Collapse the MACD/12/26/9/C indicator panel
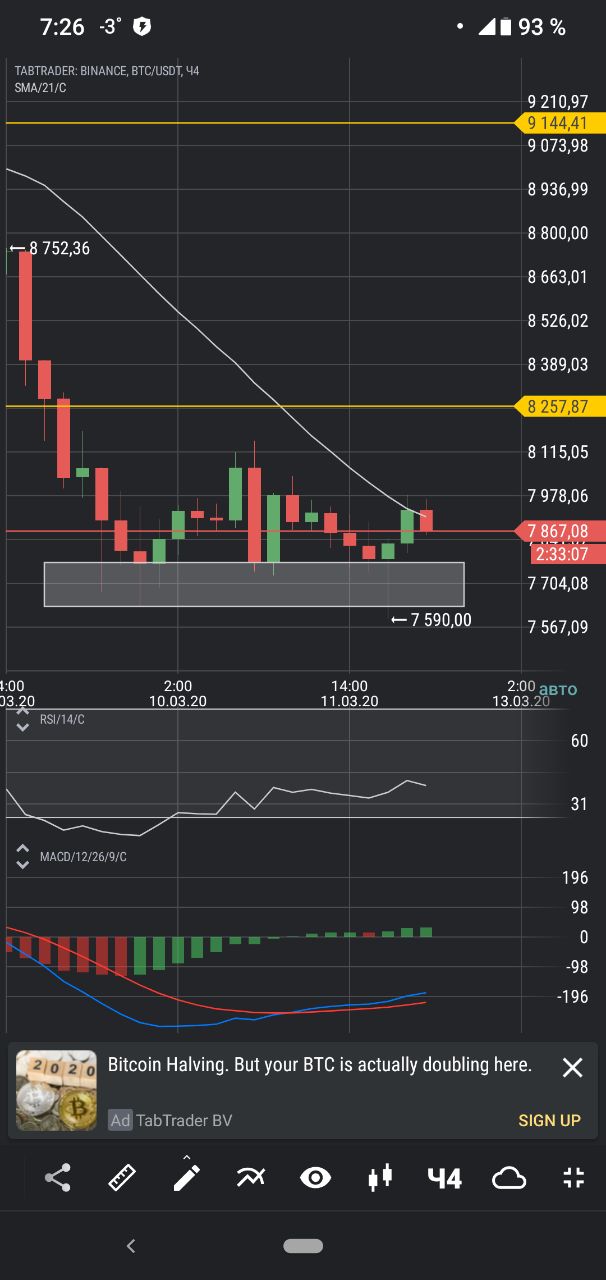 (21, 856)
